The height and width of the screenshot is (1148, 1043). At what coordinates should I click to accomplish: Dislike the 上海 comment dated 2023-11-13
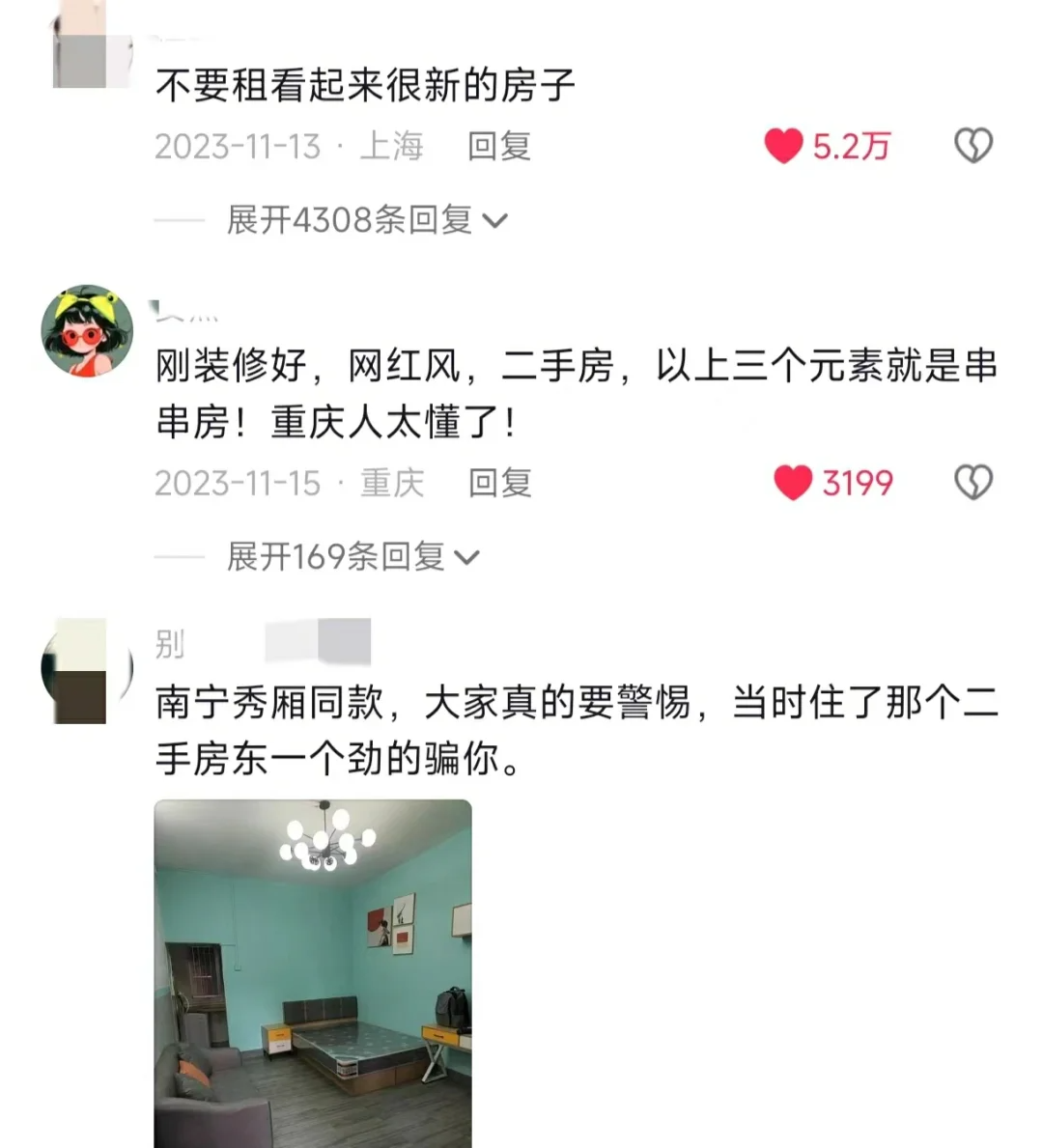973,147
